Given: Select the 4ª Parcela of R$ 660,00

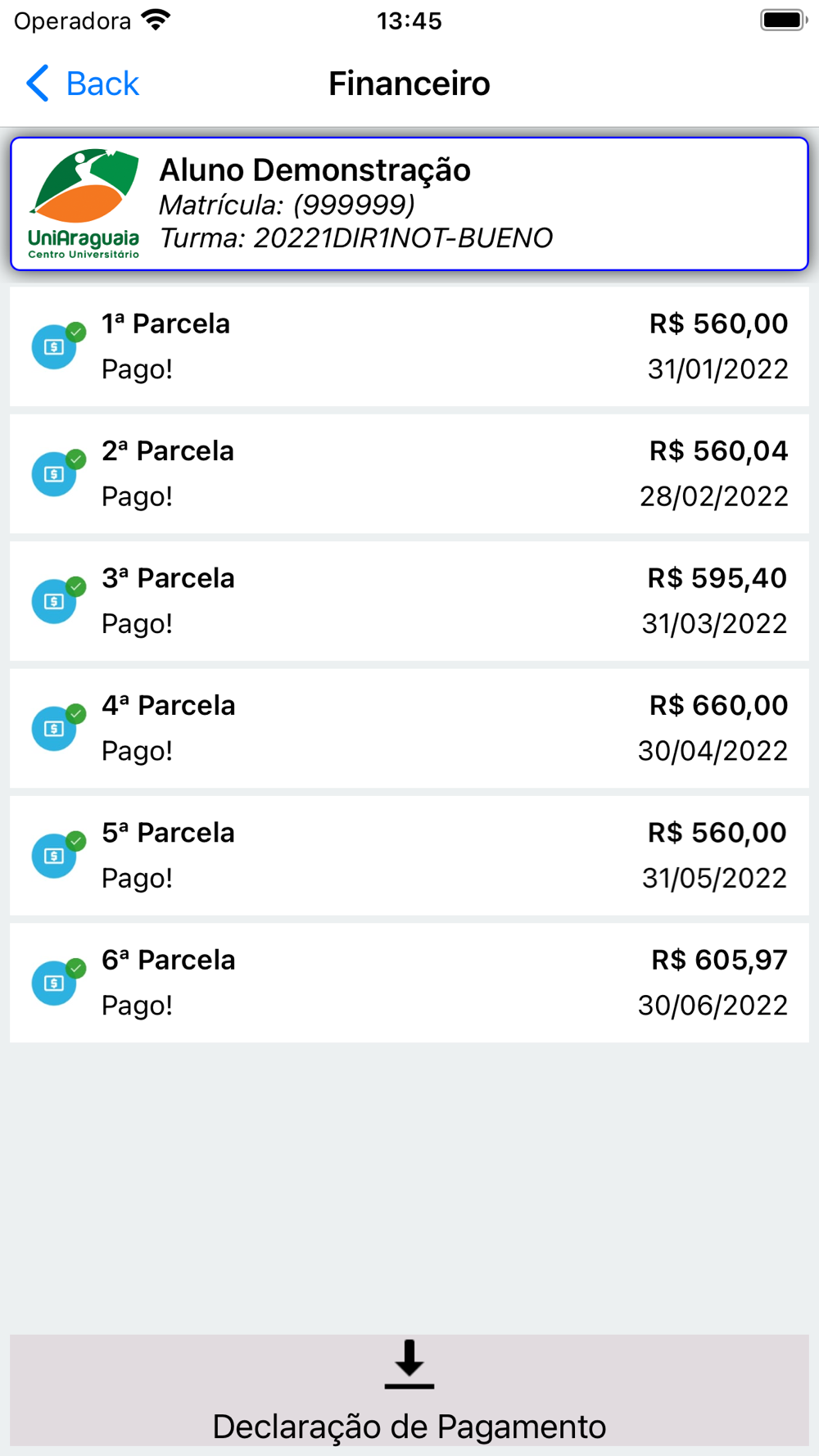Looking at the screenshot, I should click(409, 728).
